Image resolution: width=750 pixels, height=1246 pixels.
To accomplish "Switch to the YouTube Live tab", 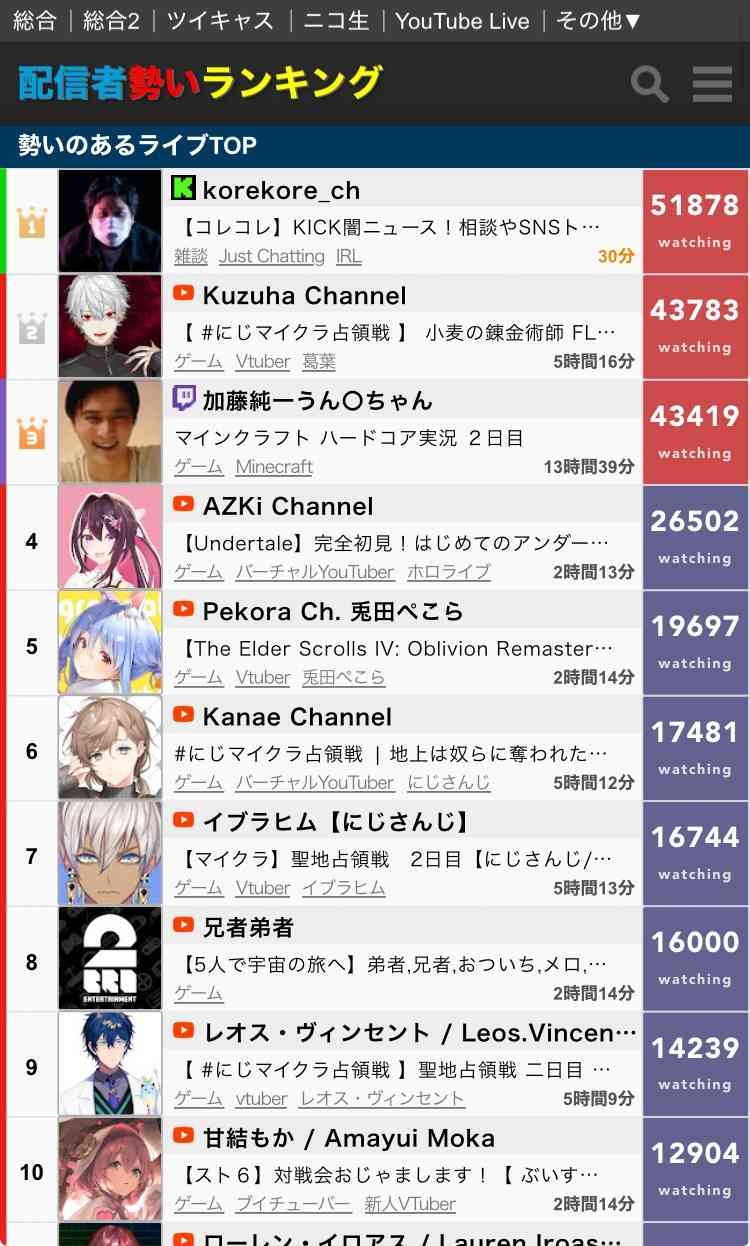I will [462, 21].
